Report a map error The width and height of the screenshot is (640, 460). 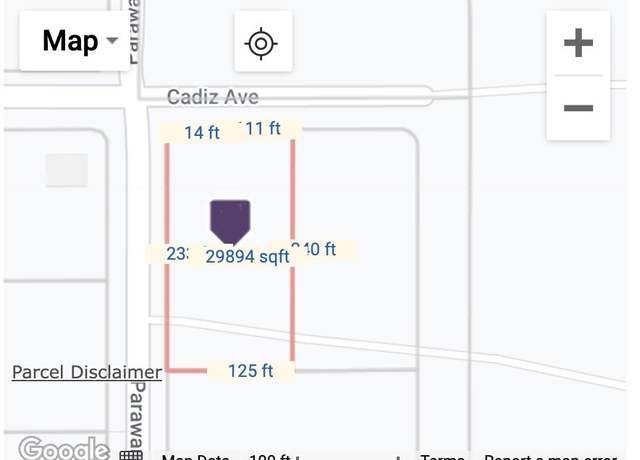pyautogui.click(x=548, y=457)
